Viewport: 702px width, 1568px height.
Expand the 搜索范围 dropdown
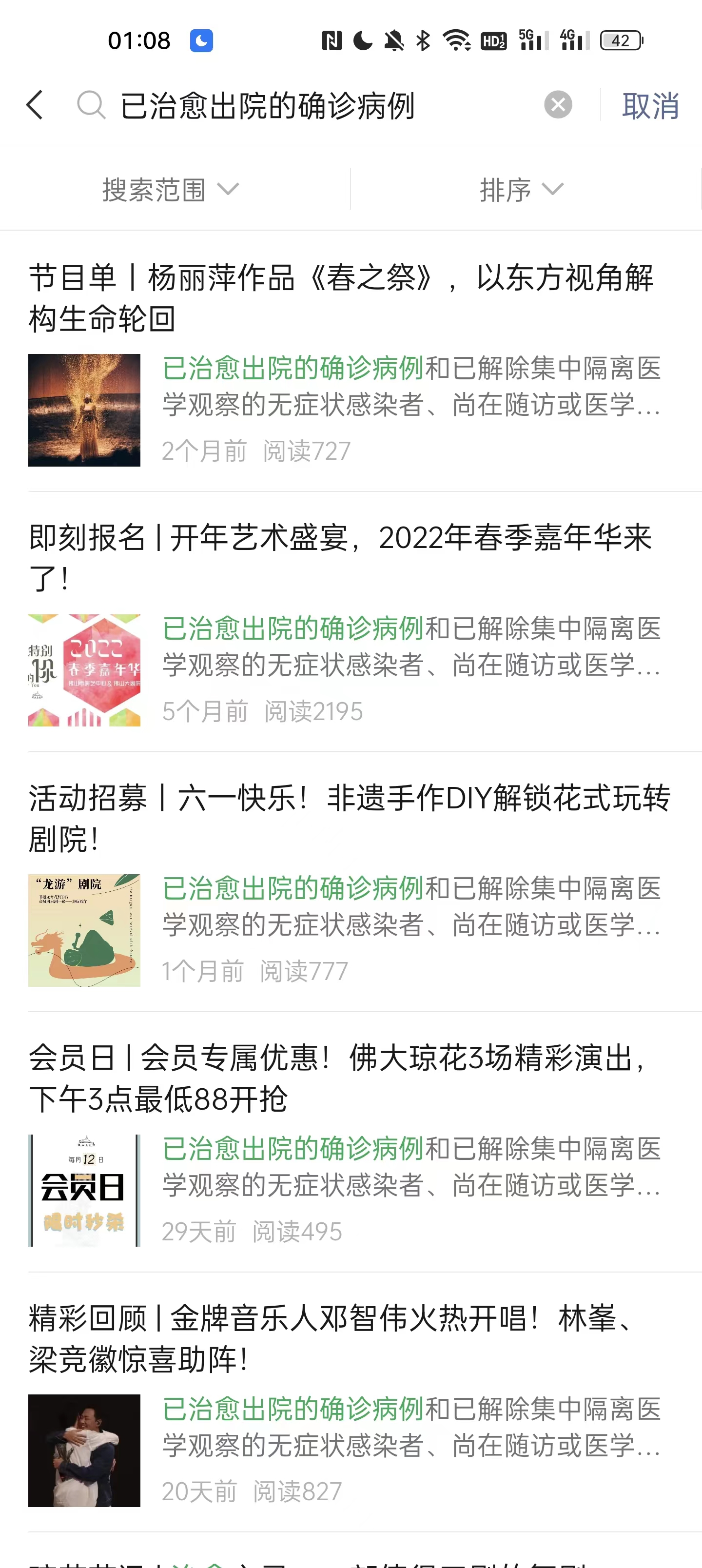(x=171, y=190)
